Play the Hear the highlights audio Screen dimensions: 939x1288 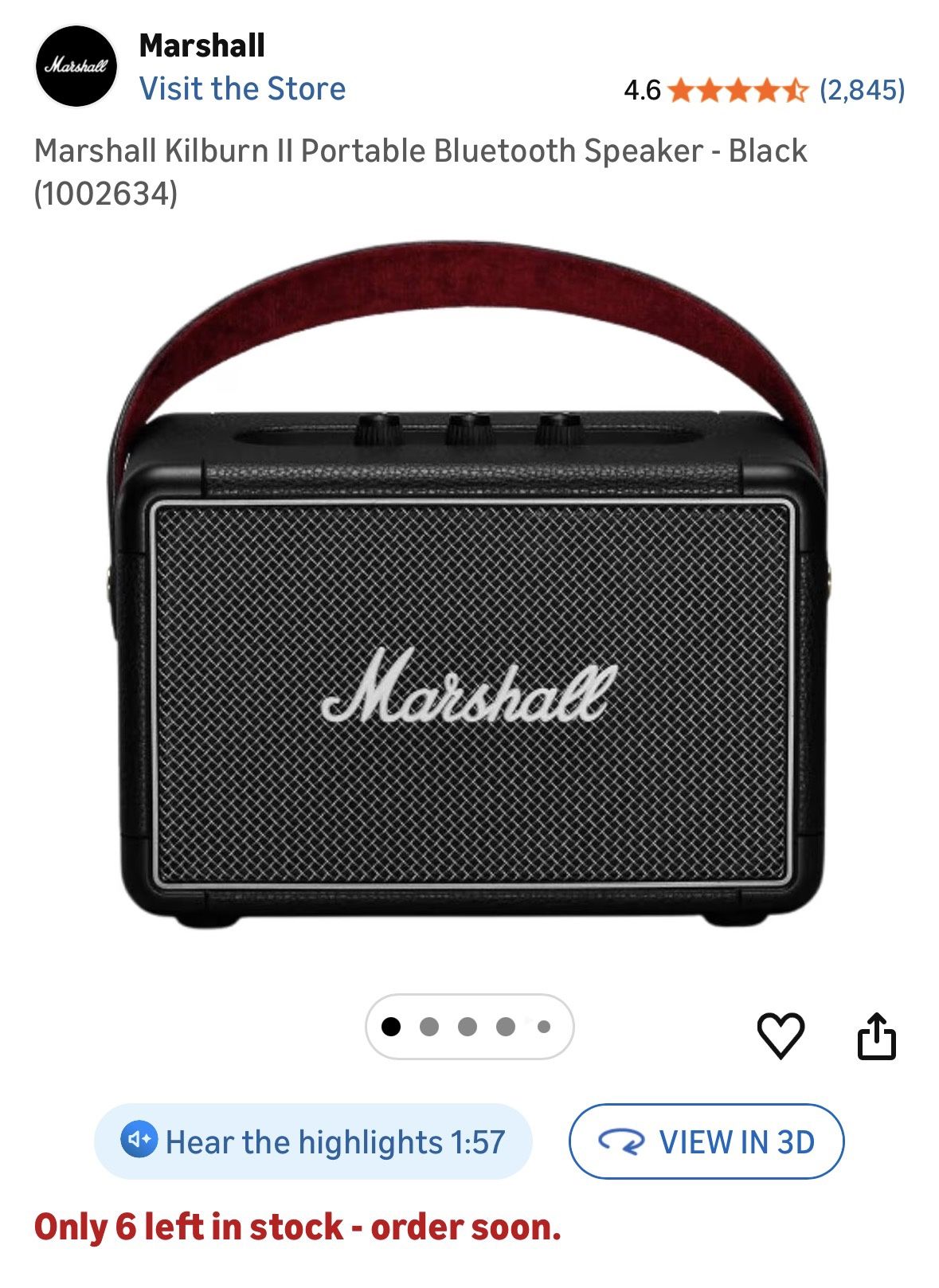tap(313, 1141)
